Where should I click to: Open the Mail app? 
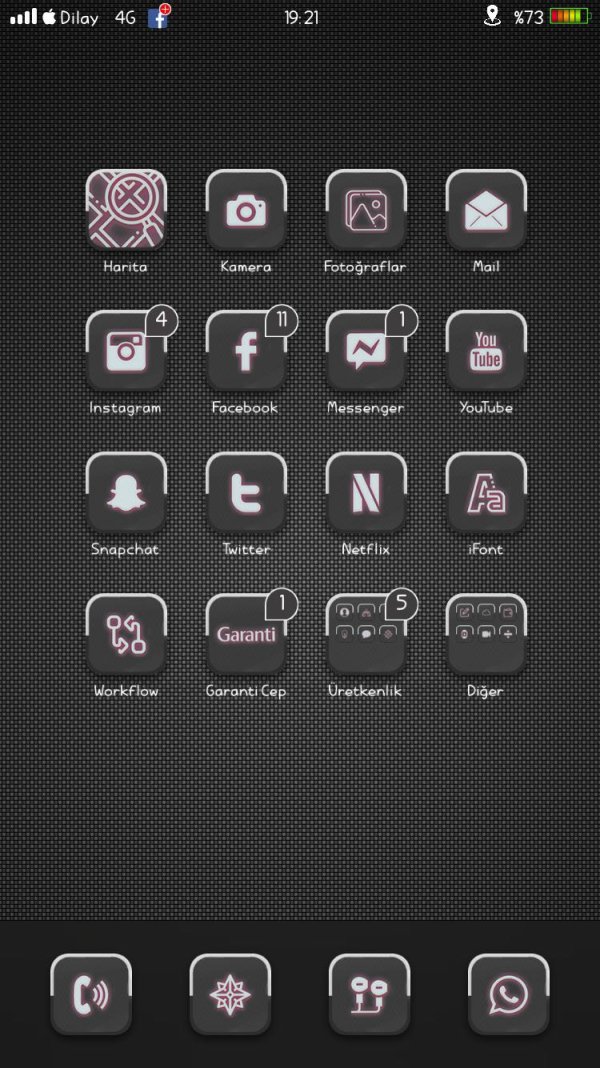coord(486,210)
